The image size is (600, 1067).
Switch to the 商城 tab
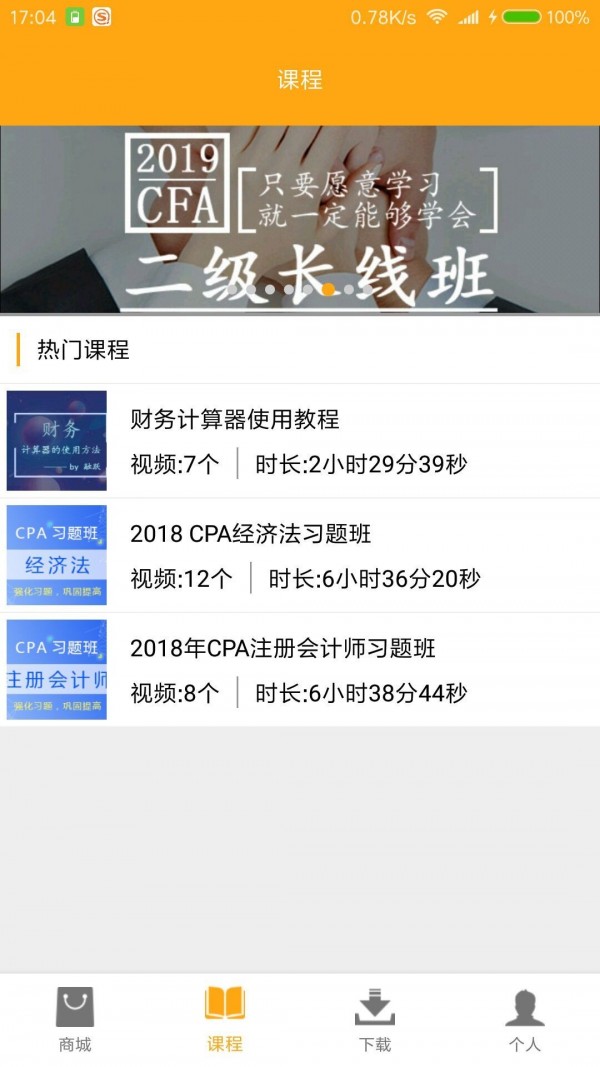75,1019
